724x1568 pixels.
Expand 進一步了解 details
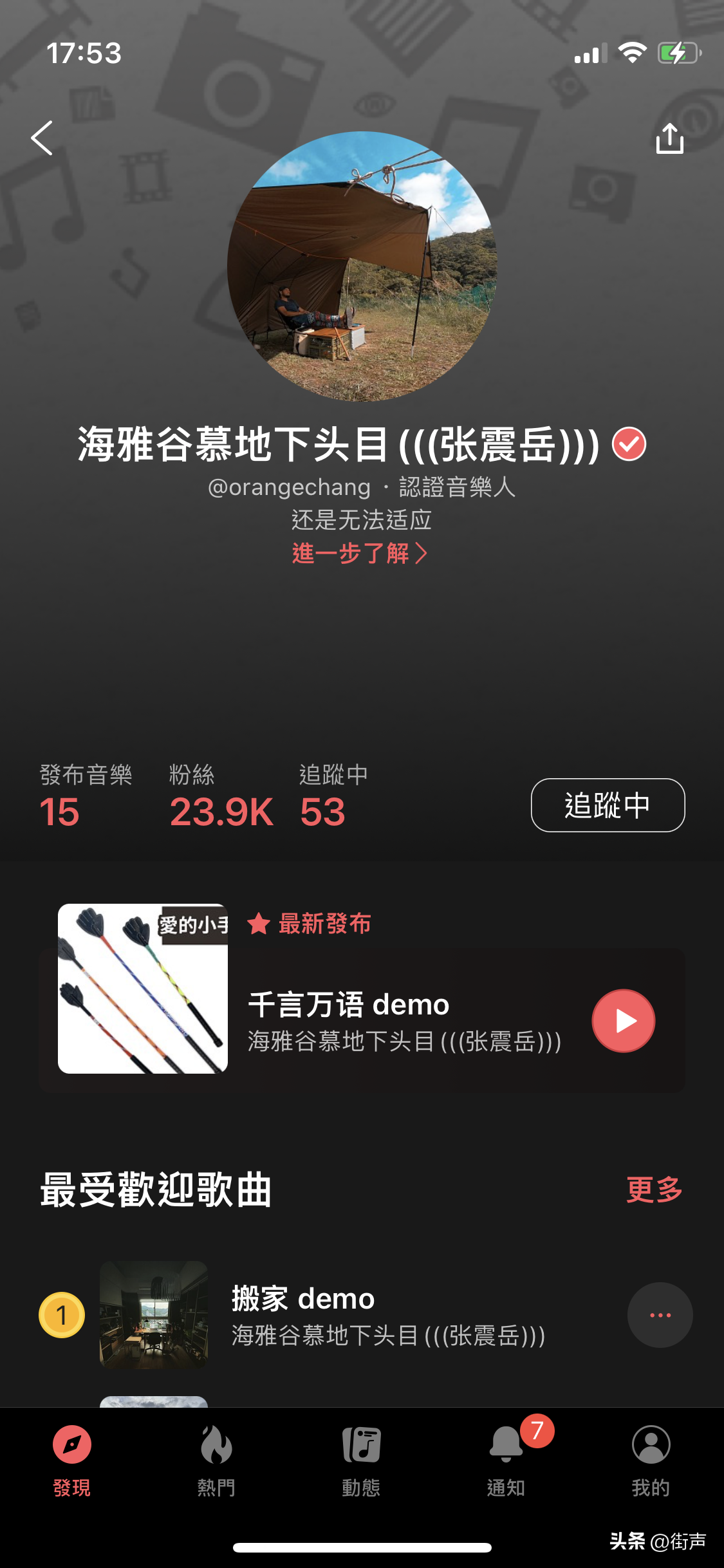pos(358,552)
